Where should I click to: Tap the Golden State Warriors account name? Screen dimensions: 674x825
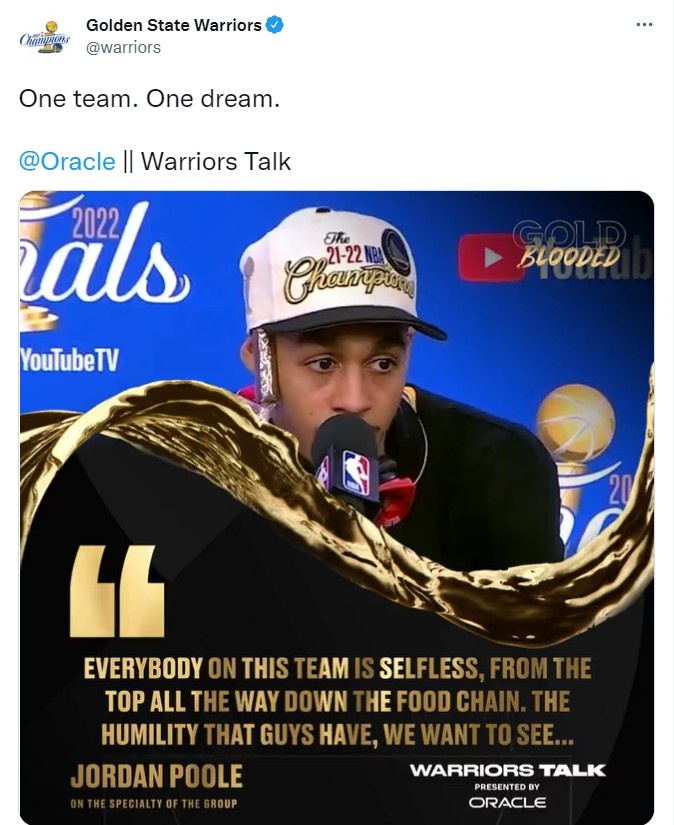[x=174, y=25]
